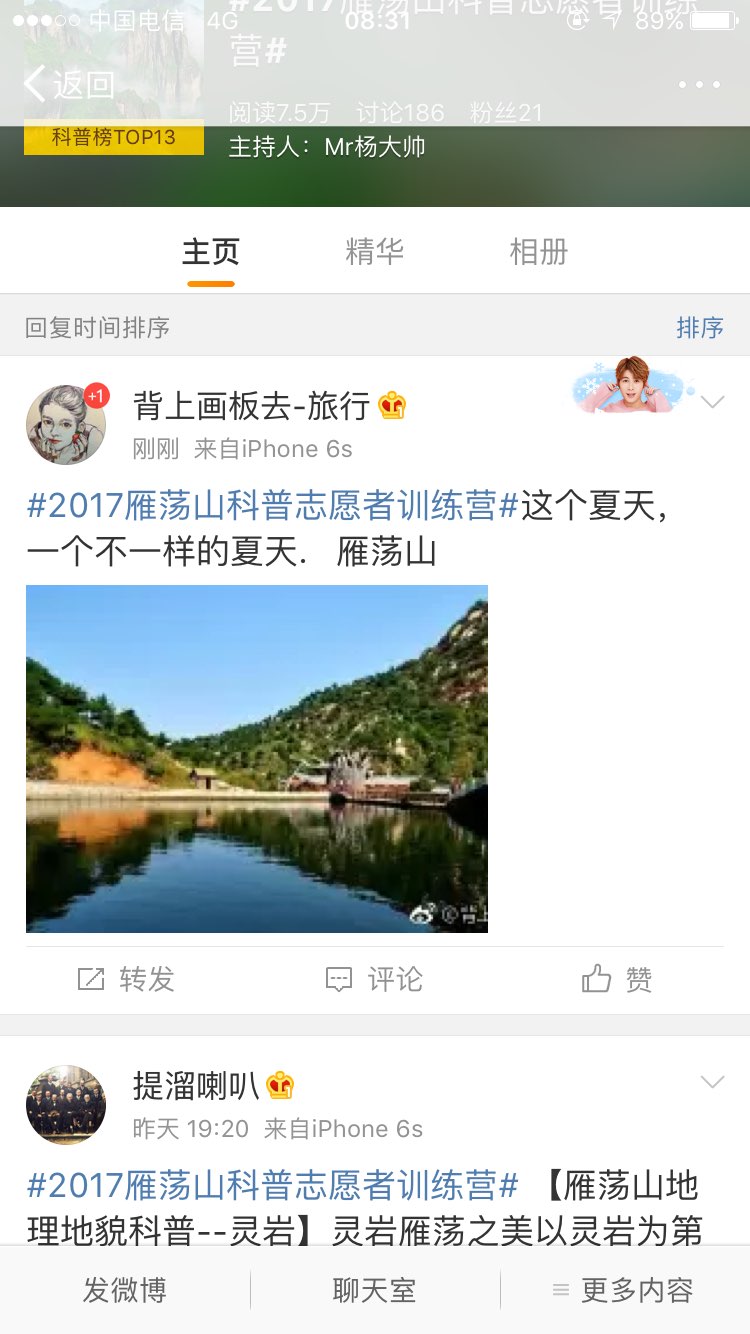This screenshot has width=750, height=1334.
Task: Open host Mr杨大帅's profile
Action: point(375,147)
